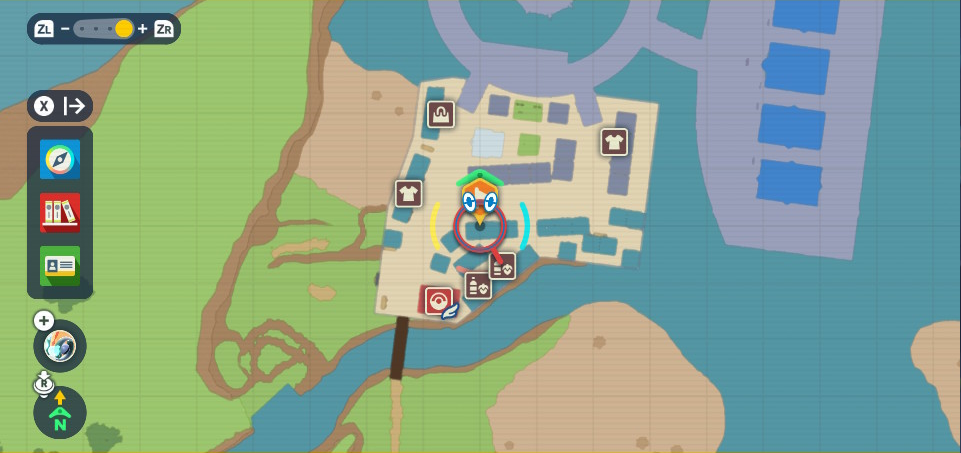The width and height of the screenshot is (961, 453).
Task: Zoom in the map with the plus button
Action: click(142, 29)
